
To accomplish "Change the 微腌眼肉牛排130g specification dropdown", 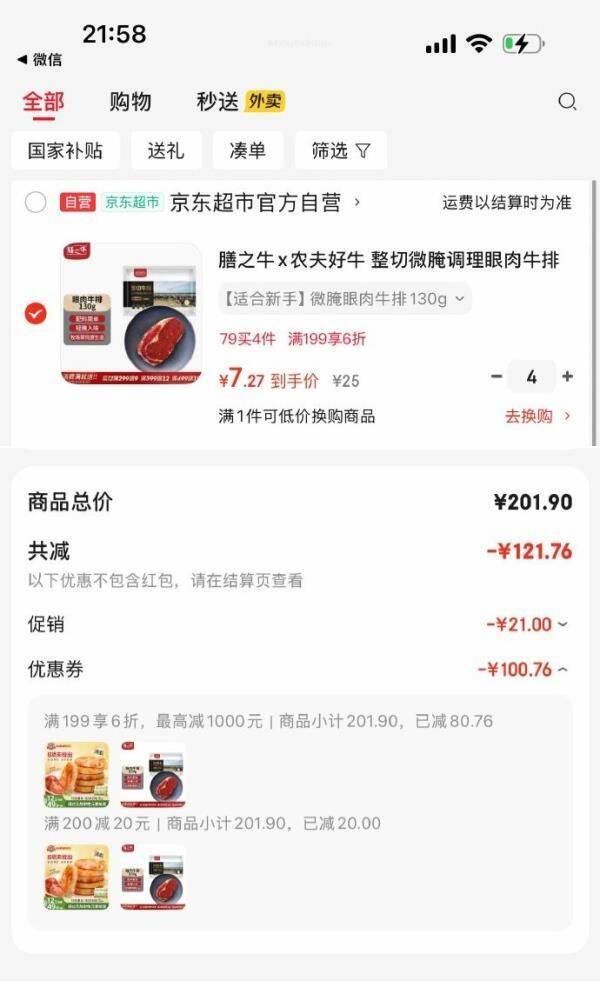I will pos(344,298).
